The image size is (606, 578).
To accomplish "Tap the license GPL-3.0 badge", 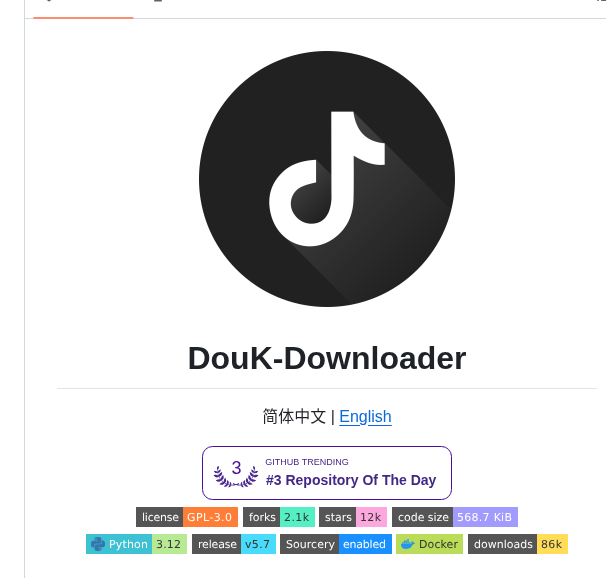I will tap(187, 517).
